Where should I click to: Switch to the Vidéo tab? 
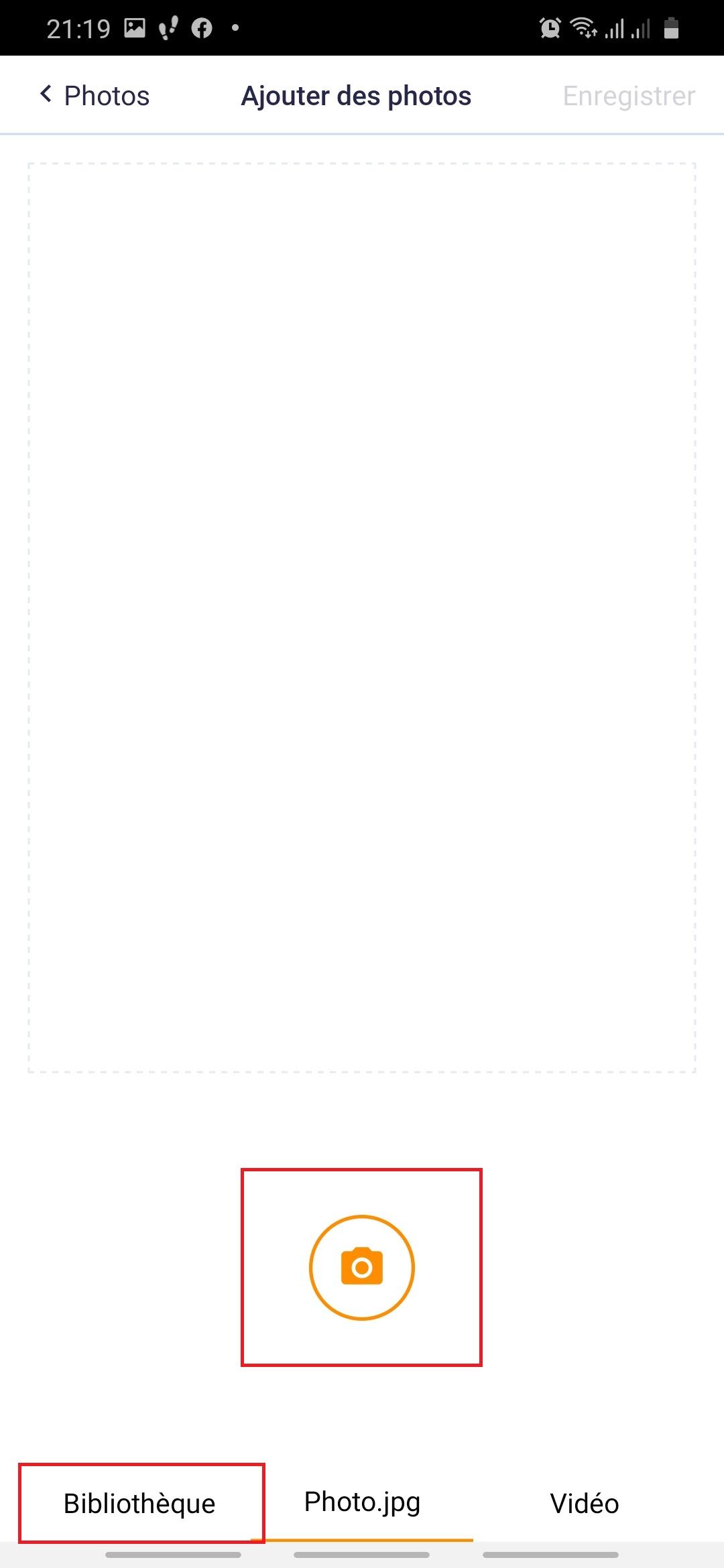click(584, 1503)
